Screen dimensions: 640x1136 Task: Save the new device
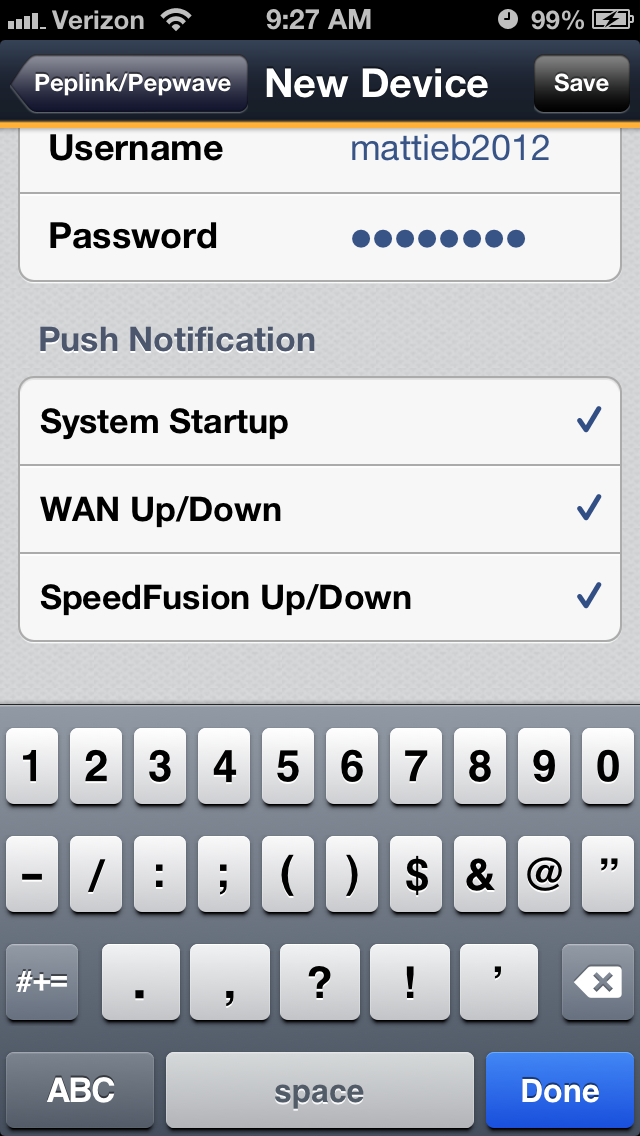(x=581, y=84)
